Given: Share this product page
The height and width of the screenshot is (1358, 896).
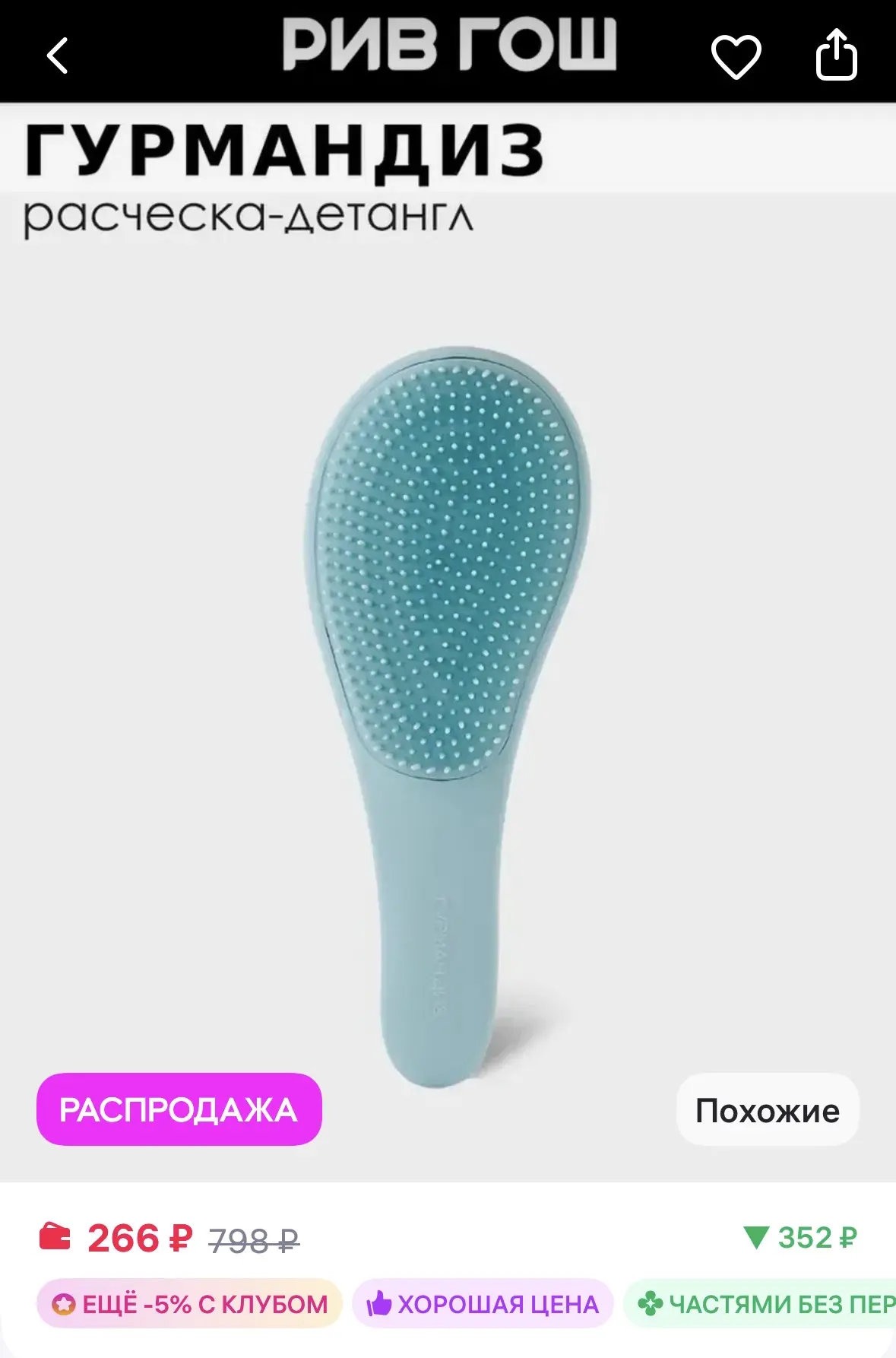Looking at the screenshot, I should [x=836, y=54].
